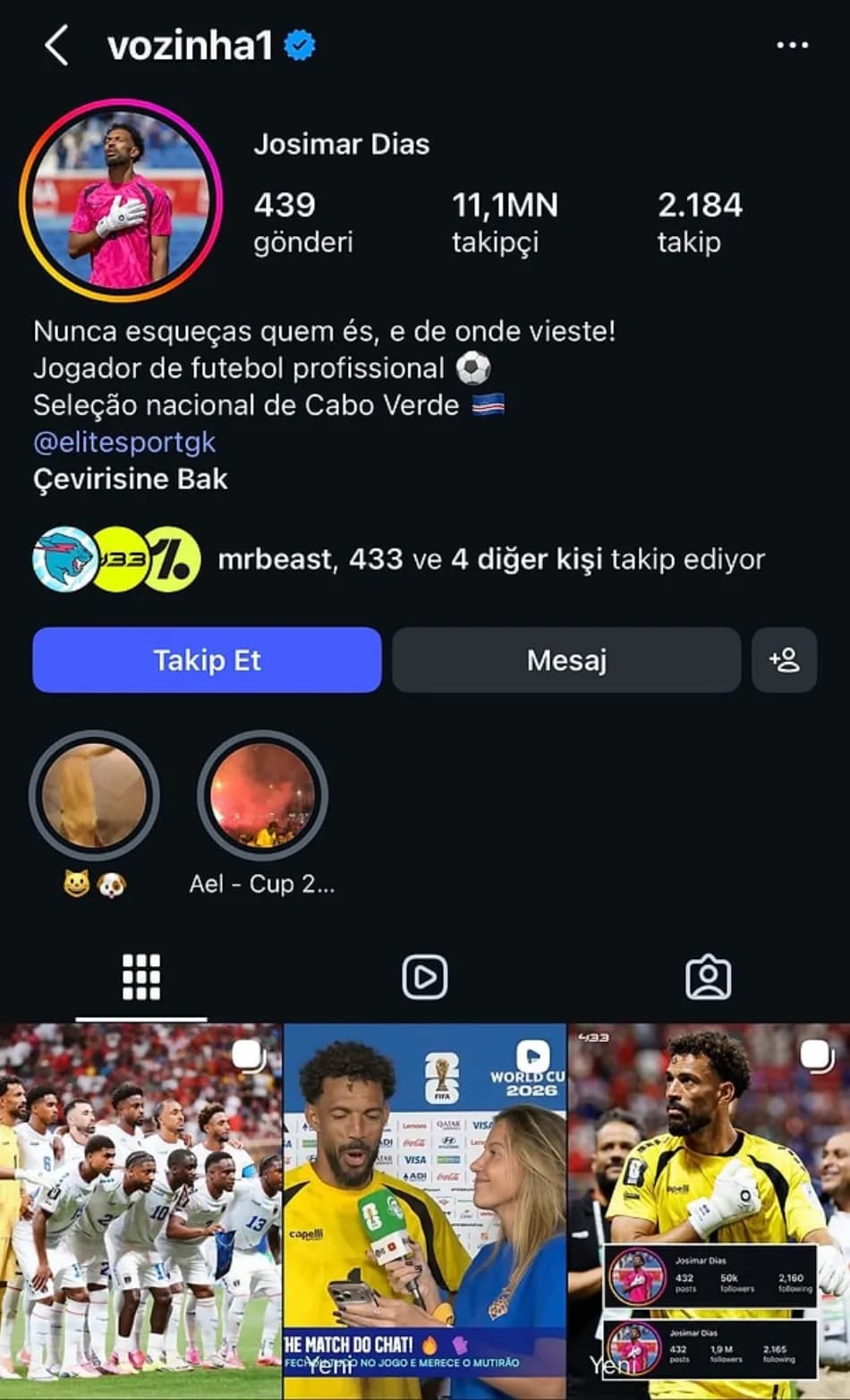This screenshot has height=1400, width=850.
Task: Switch to the Reels tab
Action: (425, 977)
